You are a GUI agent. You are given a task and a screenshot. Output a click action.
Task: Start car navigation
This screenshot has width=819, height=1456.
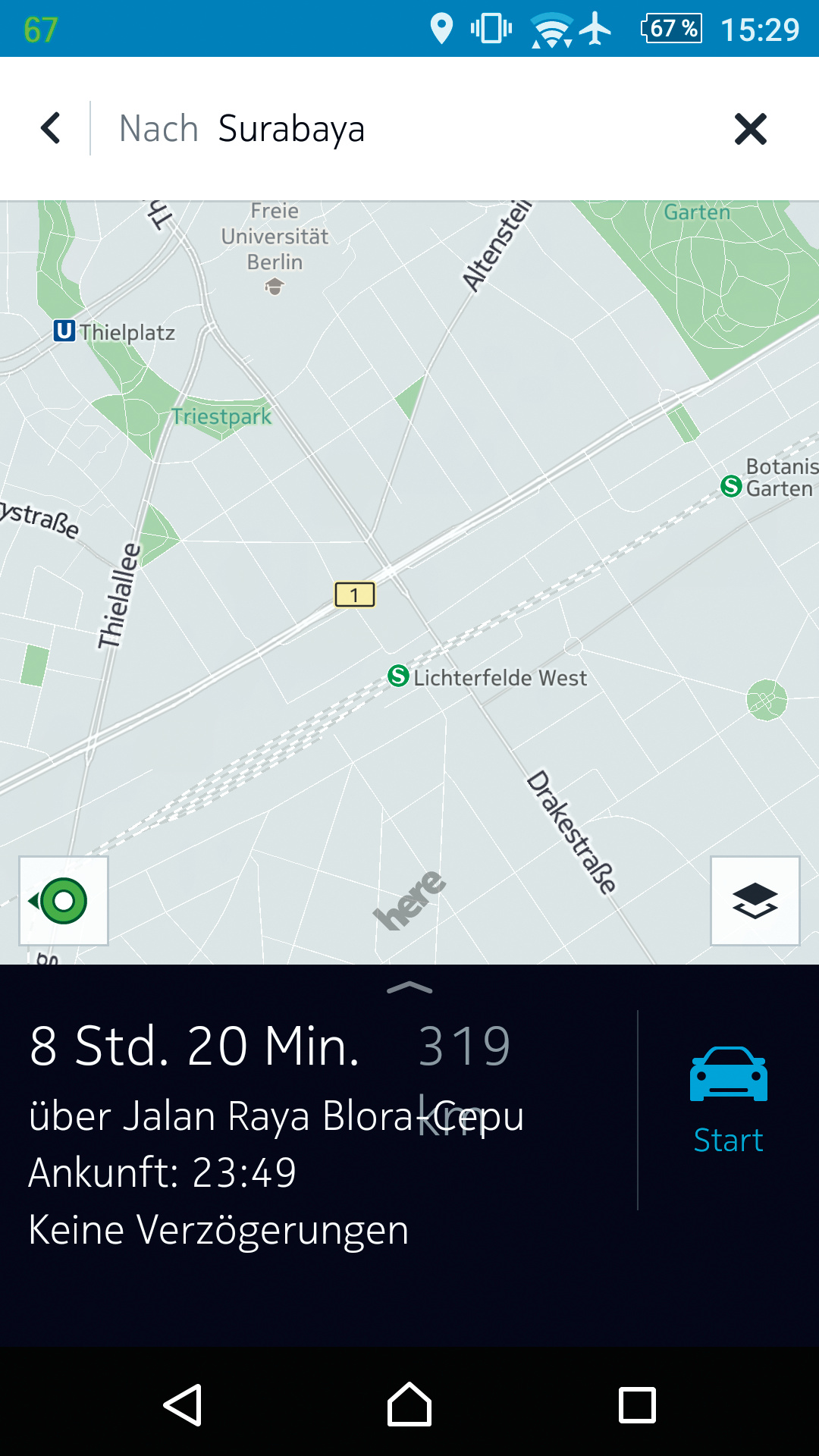click(728, 1100)
